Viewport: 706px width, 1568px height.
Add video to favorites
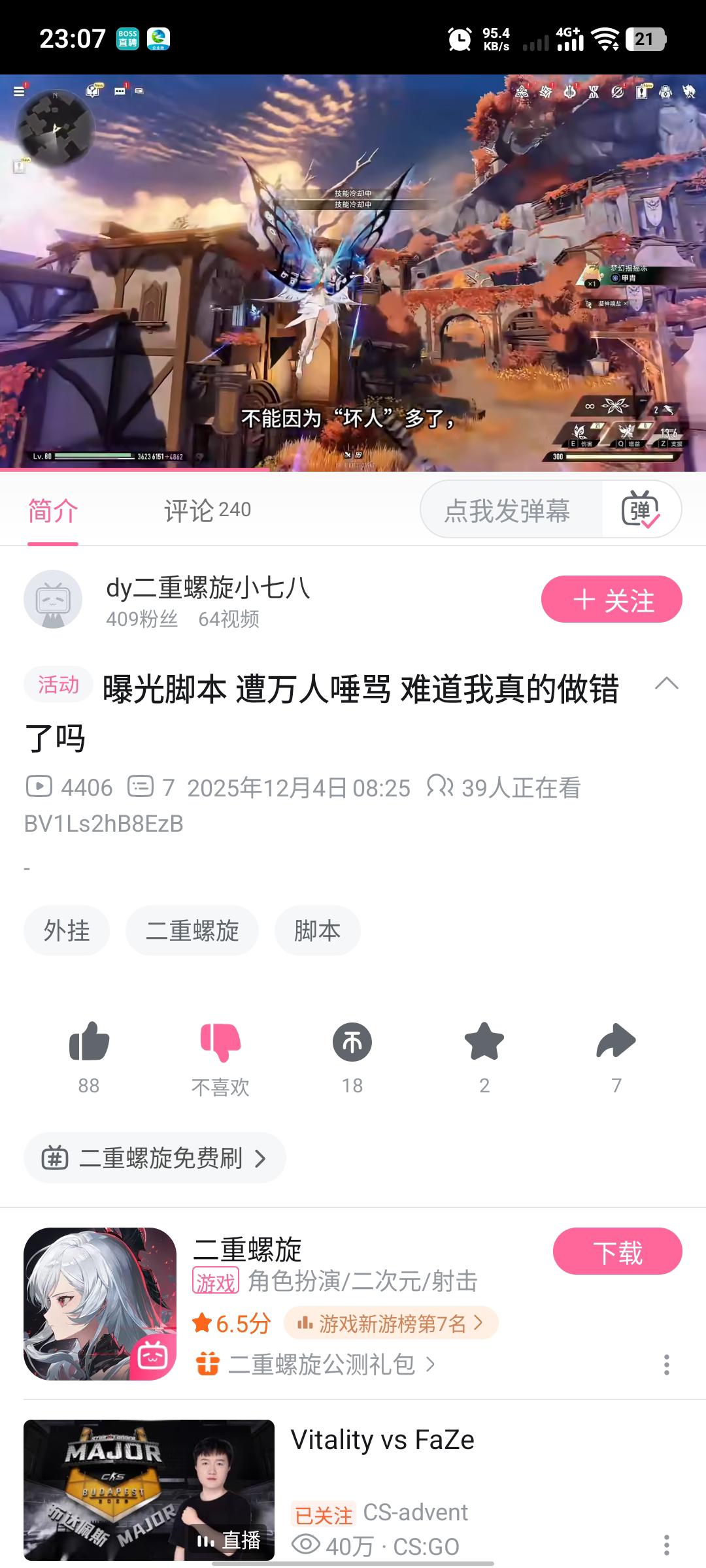coord(484,1042)
